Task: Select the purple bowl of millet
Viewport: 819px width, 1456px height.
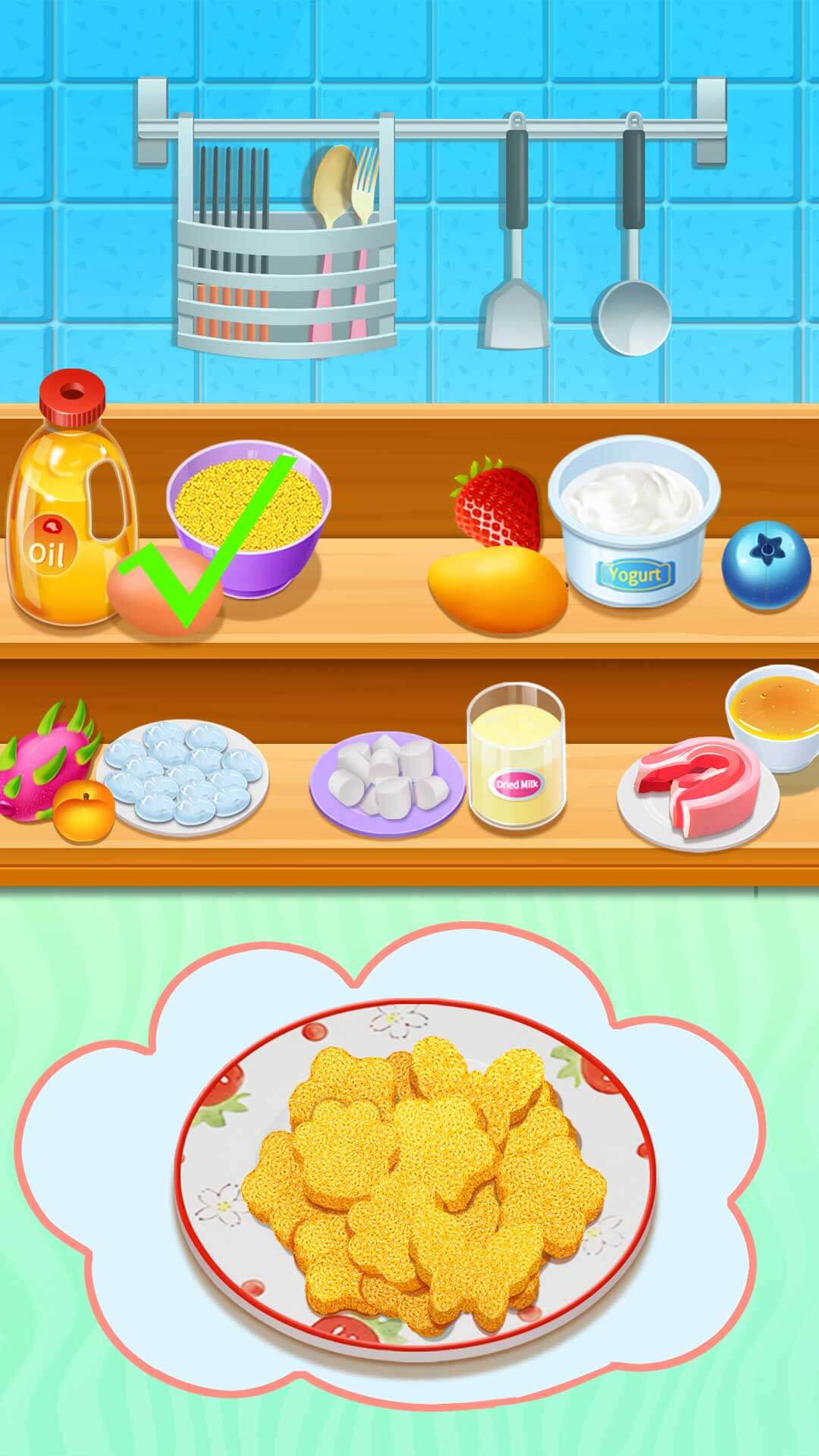Action: (x=250, y=516)
